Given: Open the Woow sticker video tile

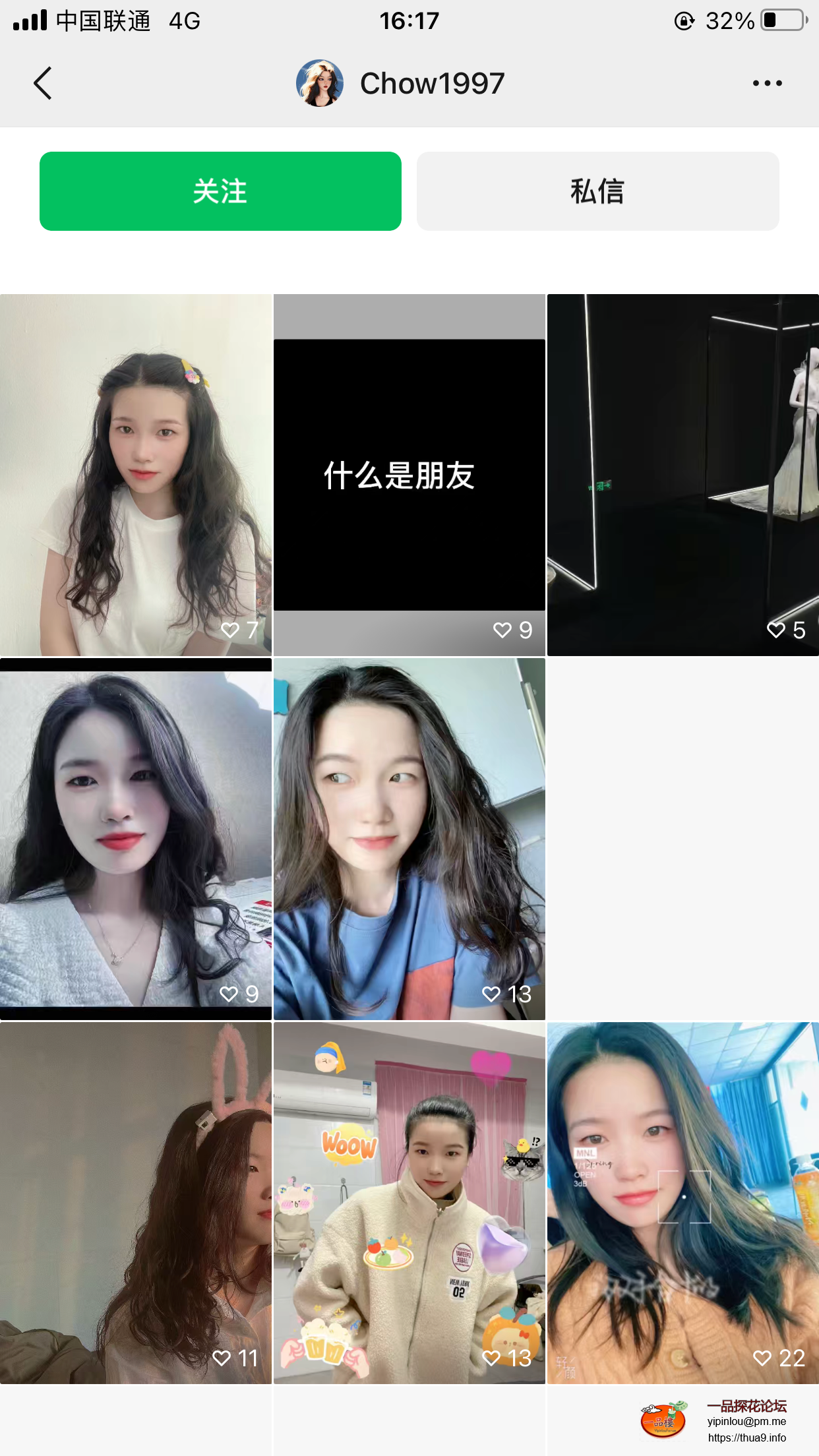Looking at the screenshot, I should tap(409, 1203).
